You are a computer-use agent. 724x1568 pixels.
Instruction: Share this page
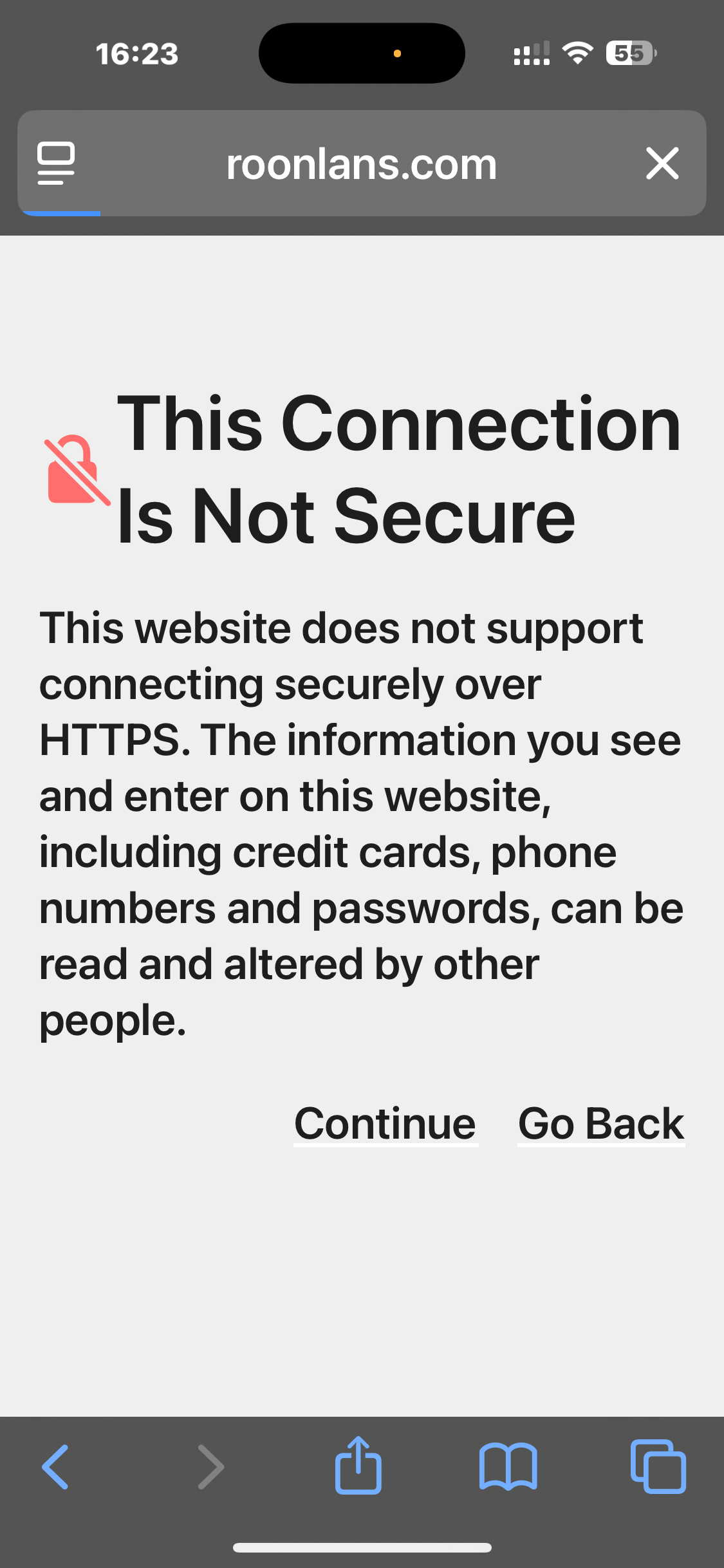358,1464
